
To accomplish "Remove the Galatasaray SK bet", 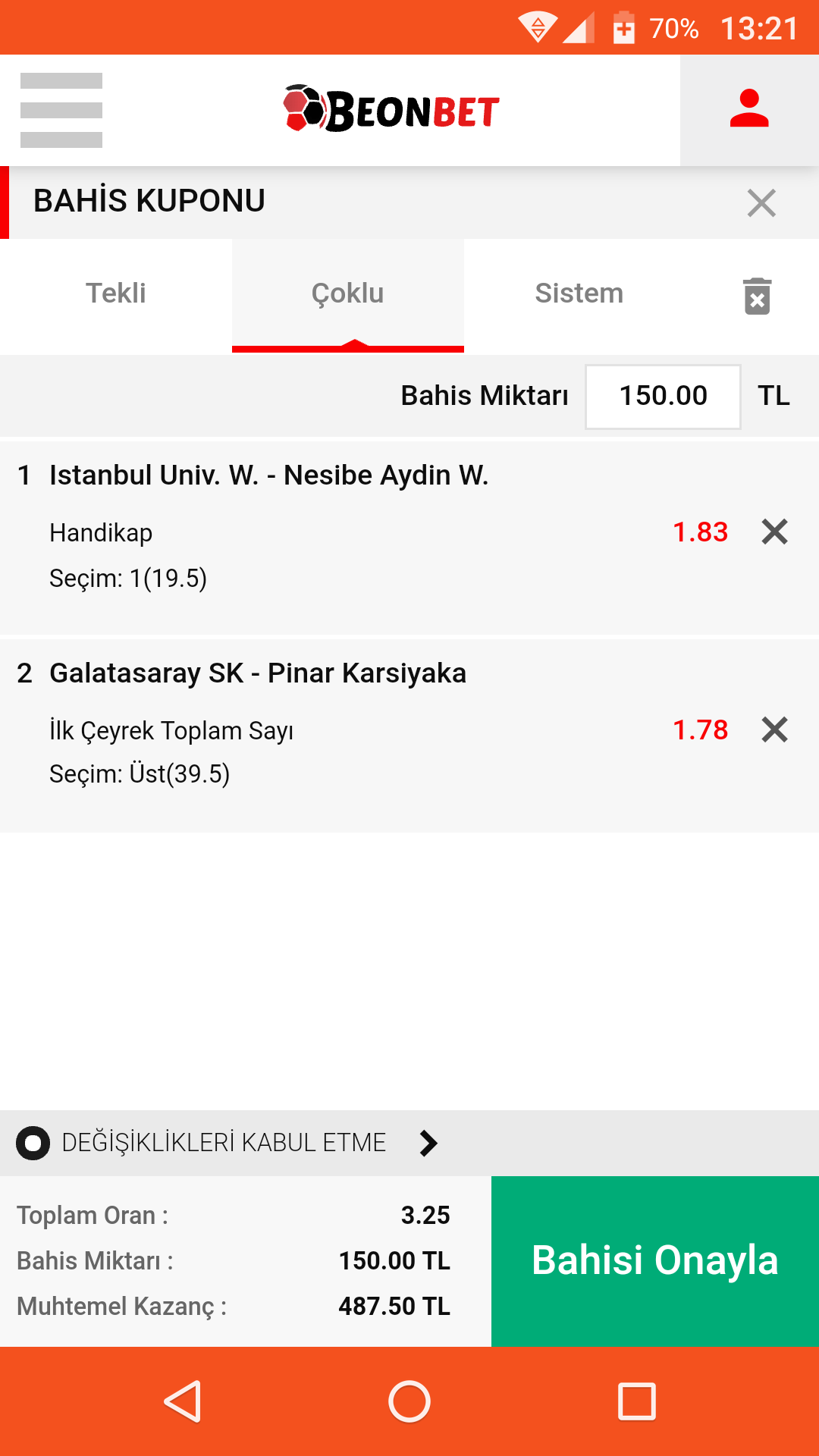I will [x=774, y=730].
